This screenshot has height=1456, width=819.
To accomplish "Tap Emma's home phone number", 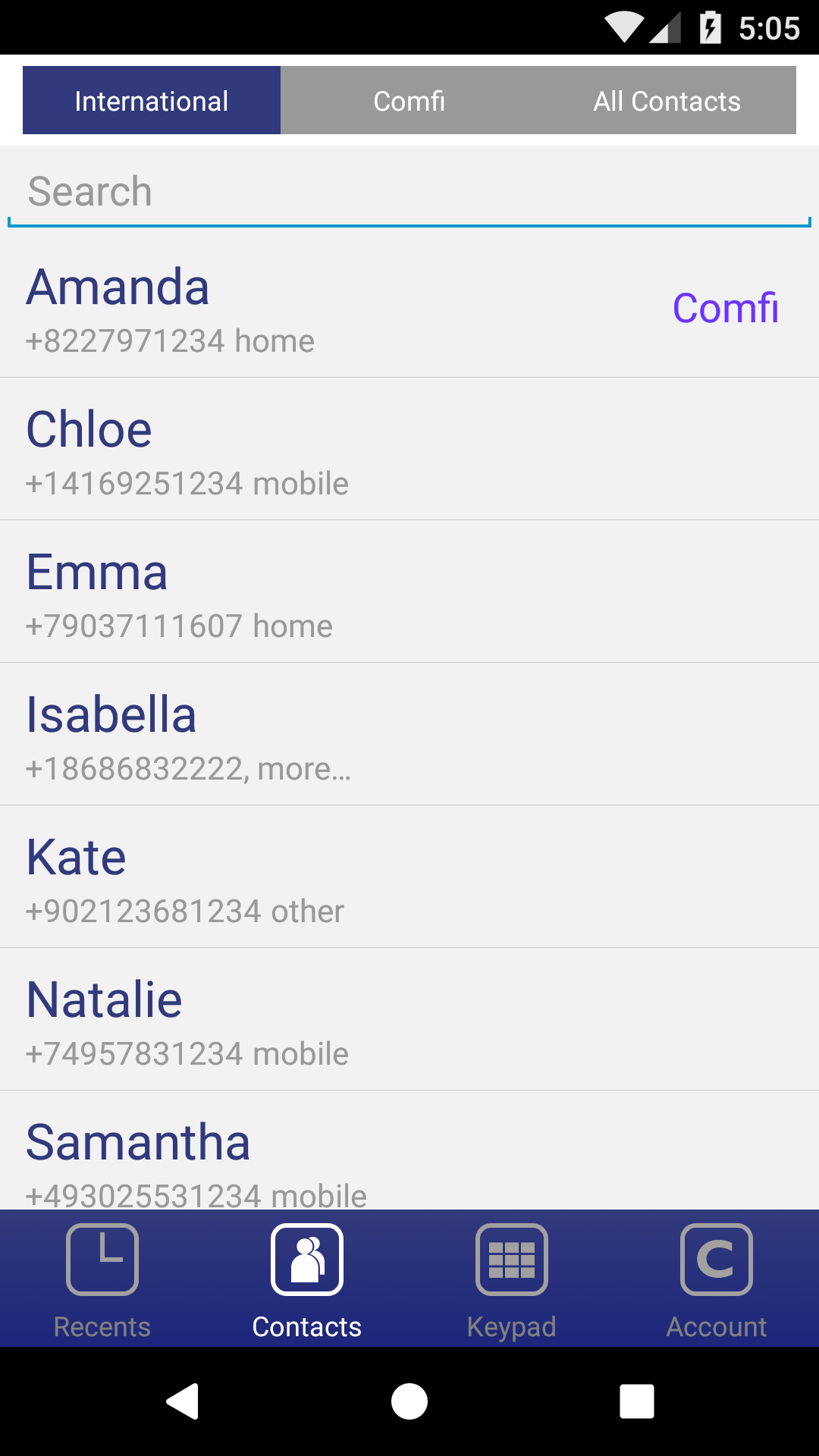I will (178, 626).
